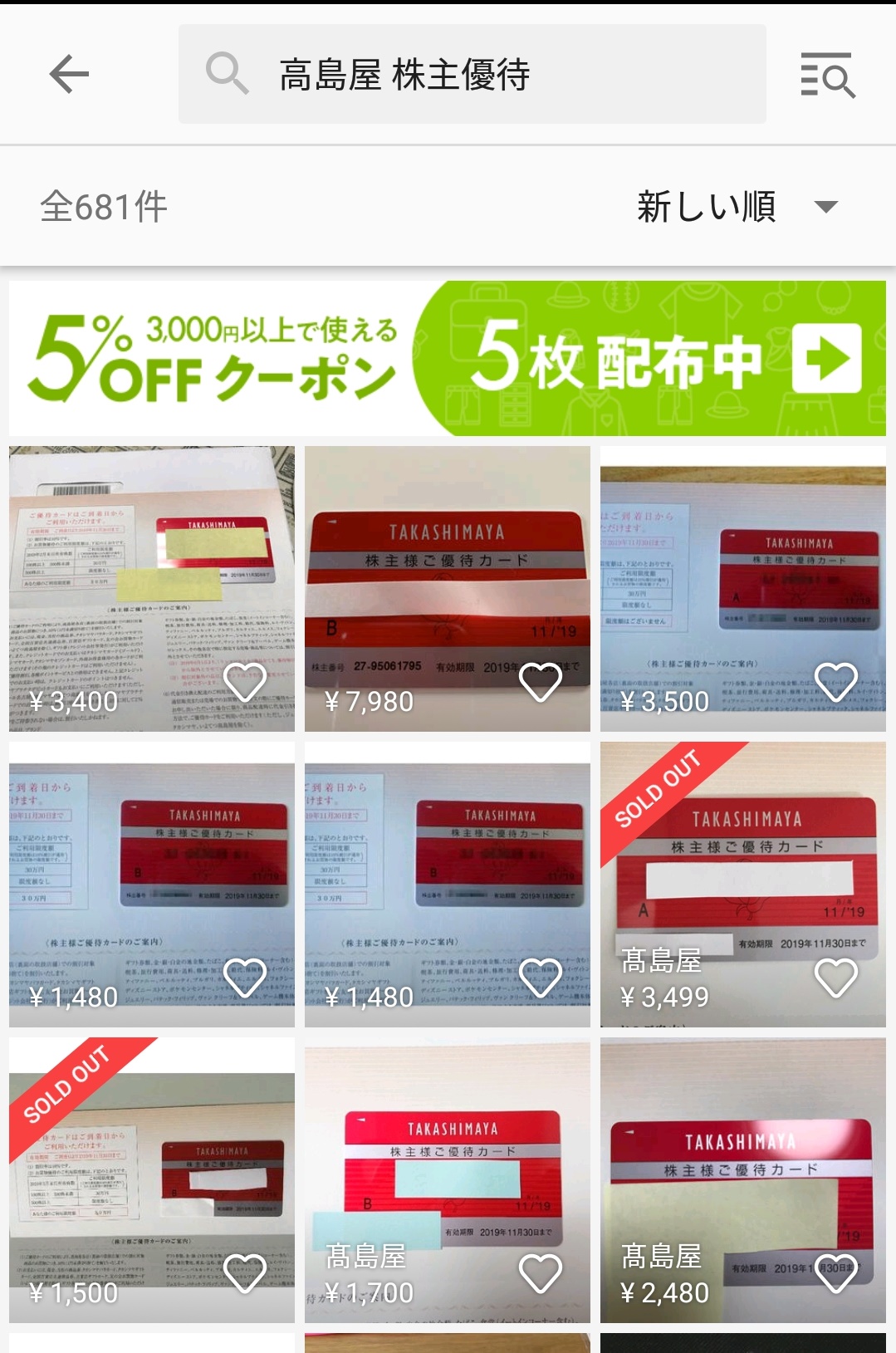Favorite the ¥3,499 listing
This screenshot has width=896, height=1353.
point(836,978)
